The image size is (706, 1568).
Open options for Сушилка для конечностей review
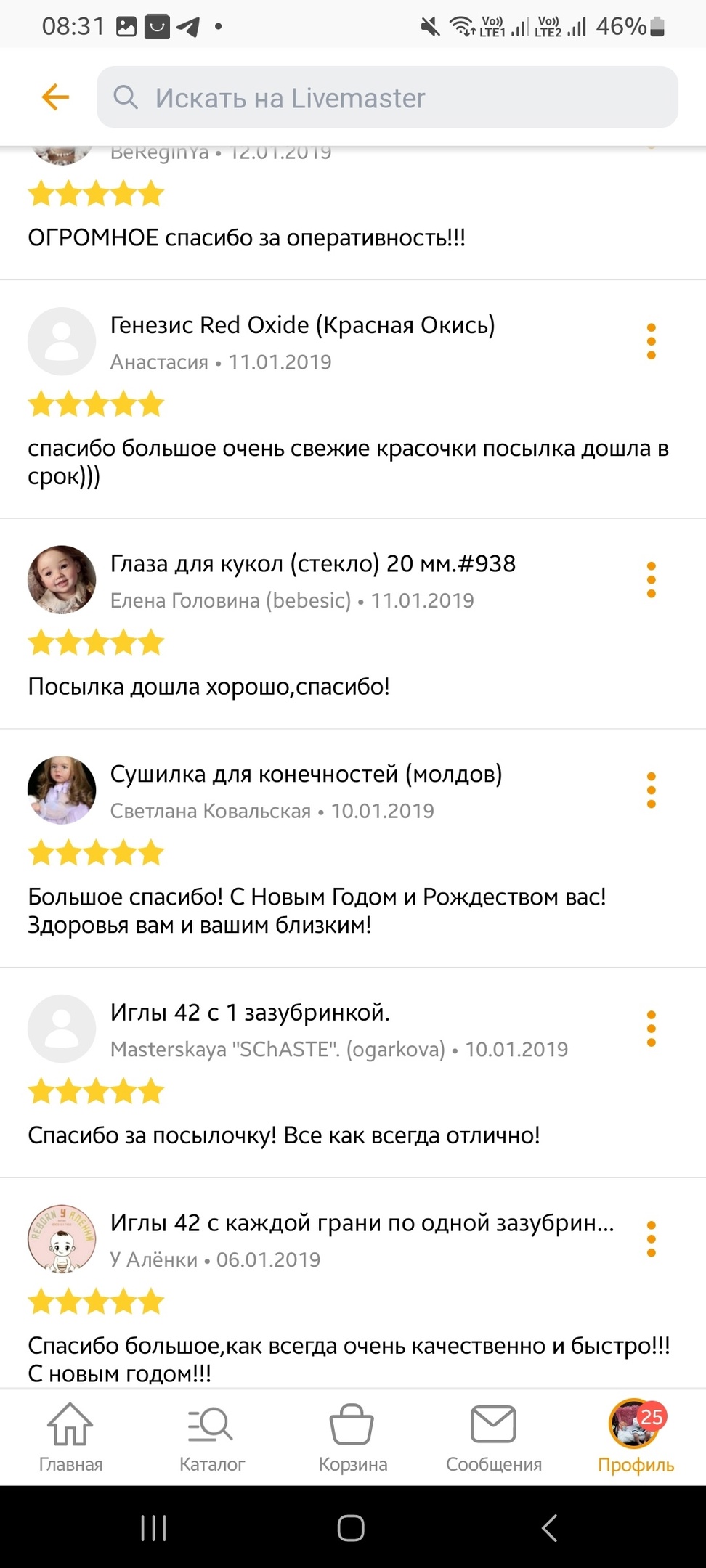pyautogui.click(x=651, y=790)
